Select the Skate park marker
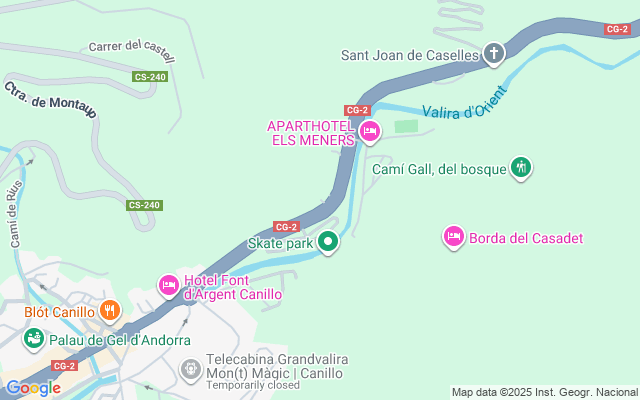The width and height of the screenshot is (640, 400). [328, 242]
